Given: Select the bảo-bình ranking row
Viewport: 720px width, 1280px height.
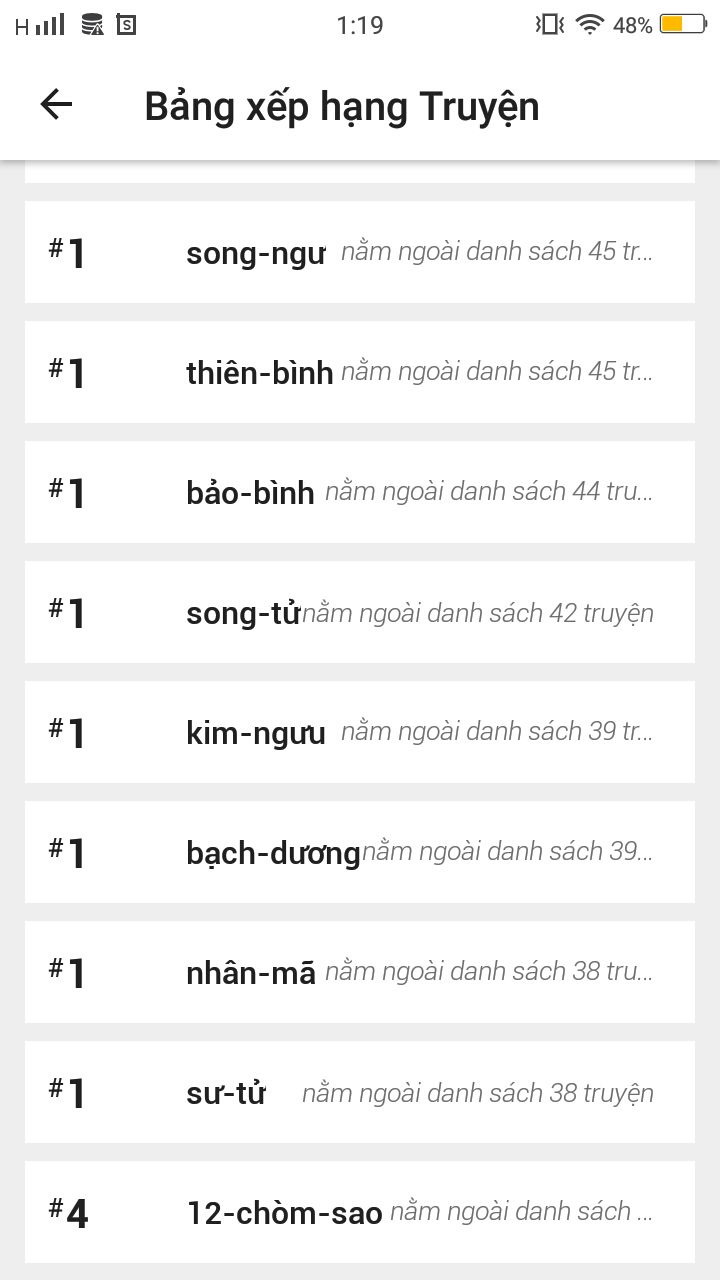Looking at the screenshot, I should click(359, 492).
